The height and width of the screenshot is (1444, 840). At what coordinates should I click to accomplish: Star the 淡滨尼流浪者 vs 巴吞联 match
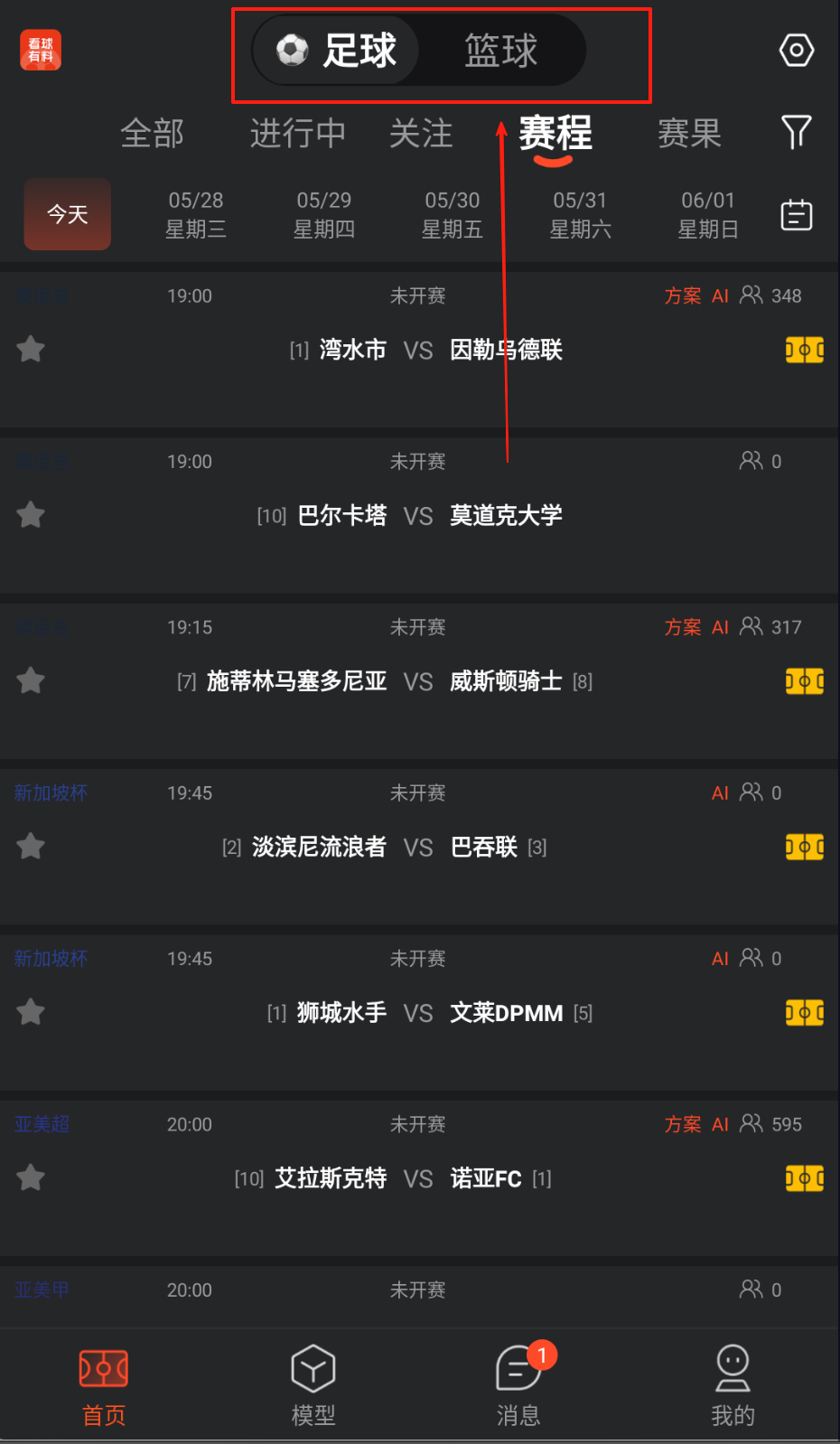(x=31, y=847)
